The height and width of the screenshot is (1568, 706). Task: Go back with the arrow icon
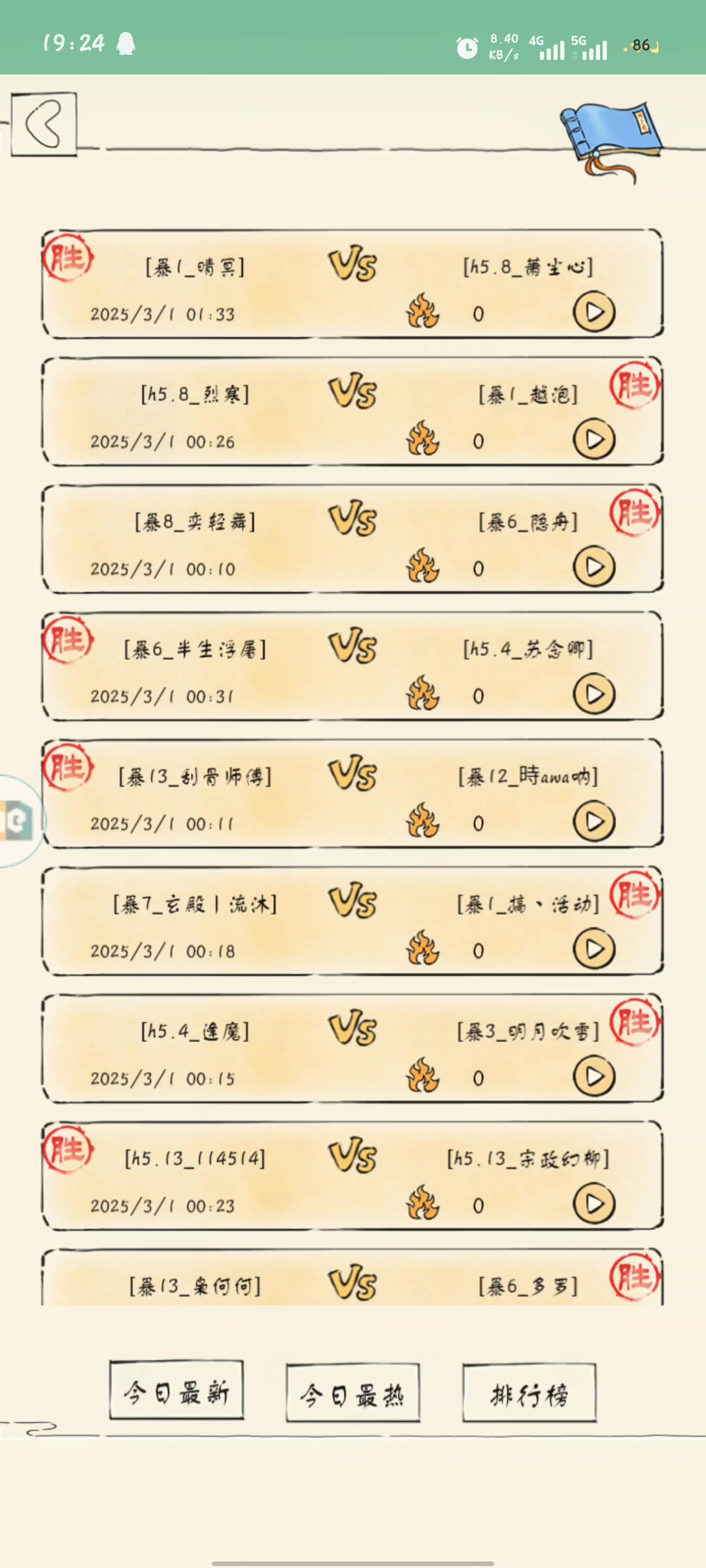(44, 123)
